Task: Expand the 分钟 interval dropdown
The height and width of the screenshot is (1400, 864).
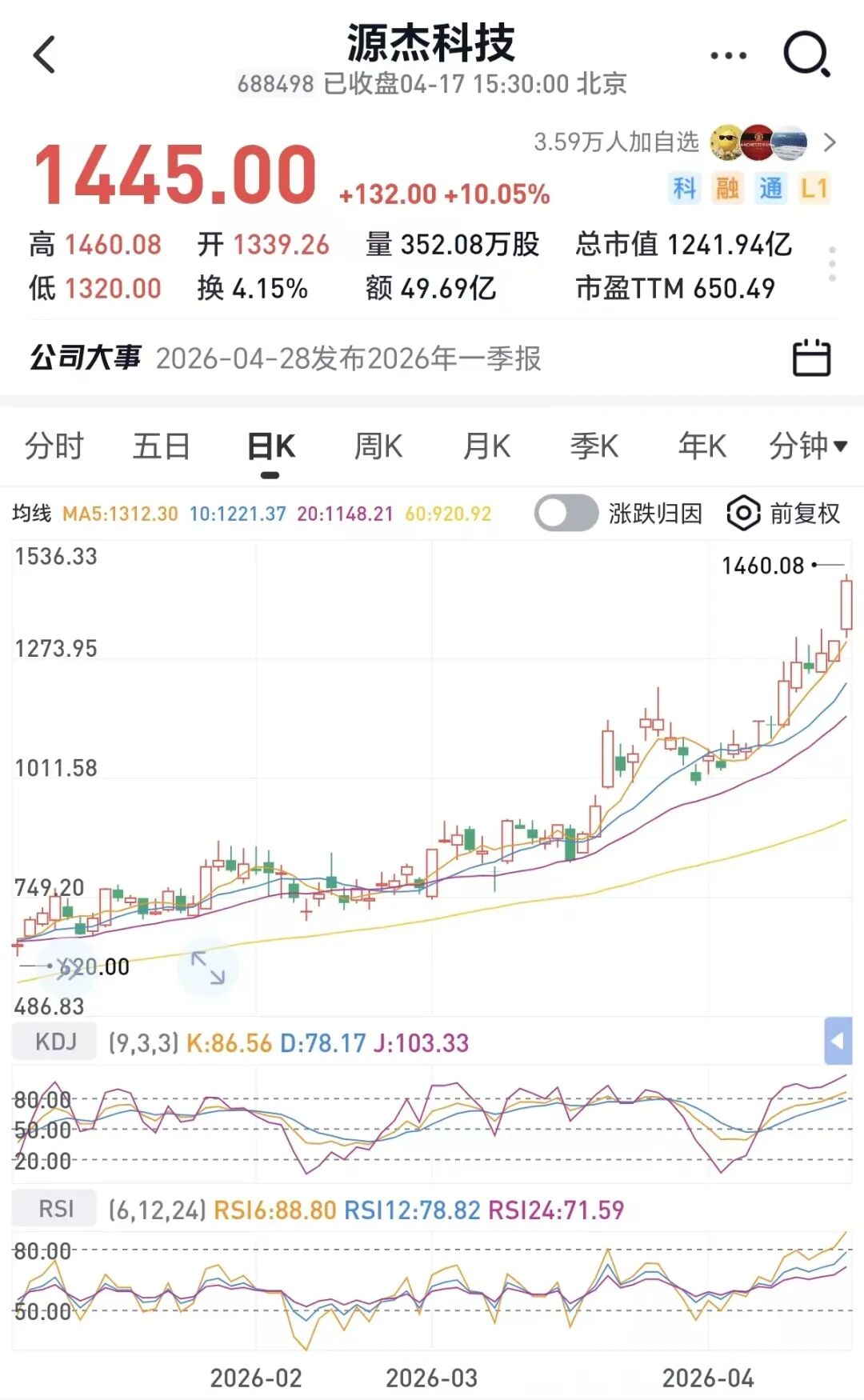Action: pos(807,446)
